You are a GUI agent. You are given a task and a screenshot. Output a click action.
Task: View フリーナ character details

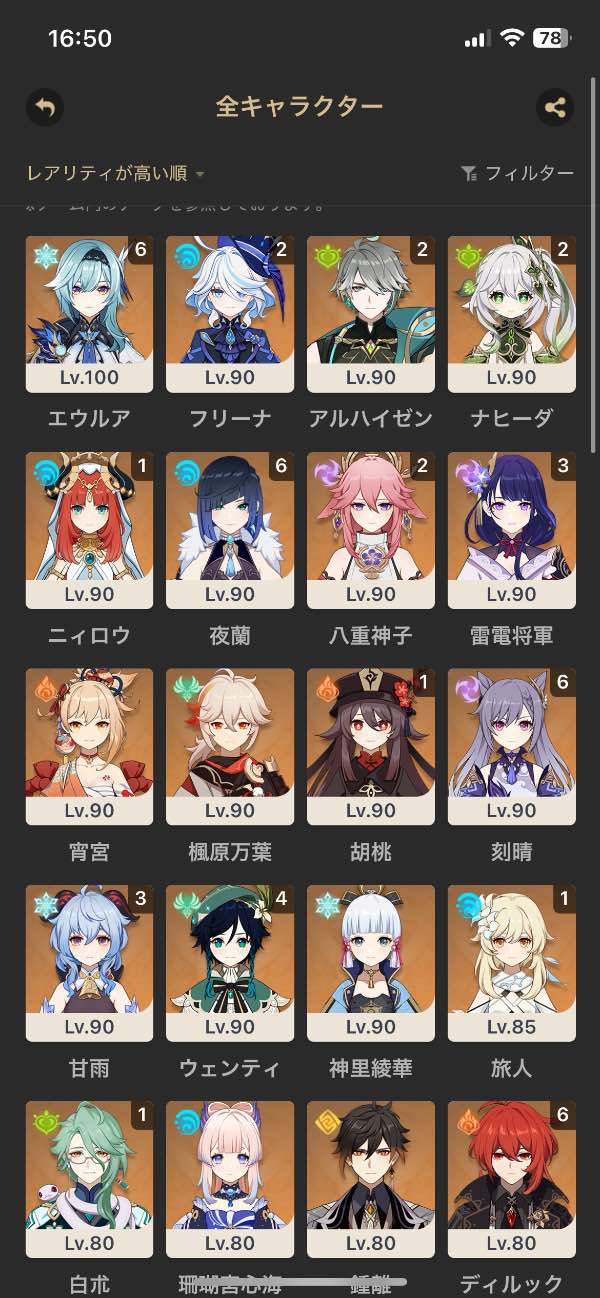(x=230, y=314)
